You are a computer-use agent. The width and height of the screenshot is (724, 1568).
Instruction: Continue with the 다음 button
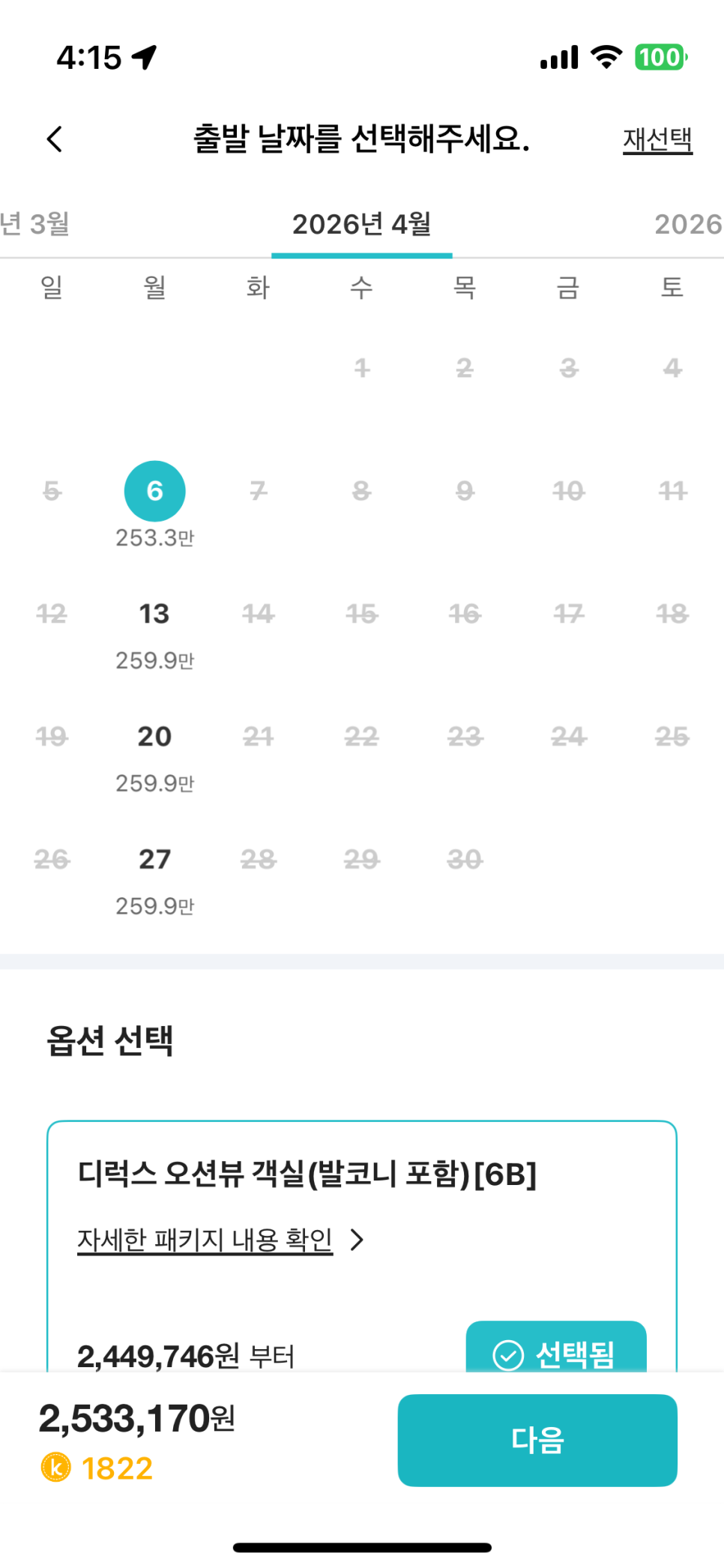pos(537,1439)
